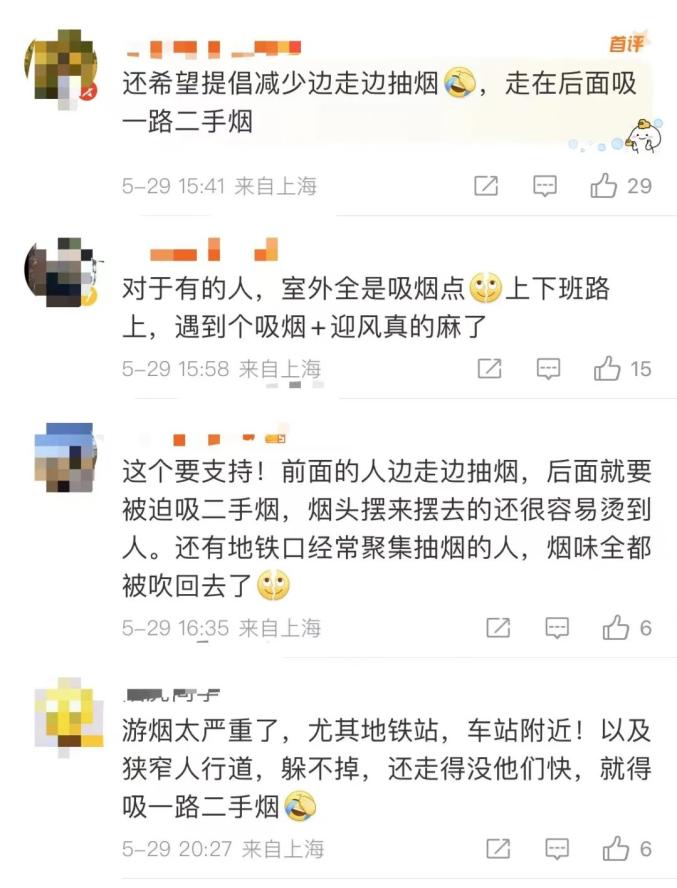Open avatar of the 这个要支持 commenter

coord(64,456)
